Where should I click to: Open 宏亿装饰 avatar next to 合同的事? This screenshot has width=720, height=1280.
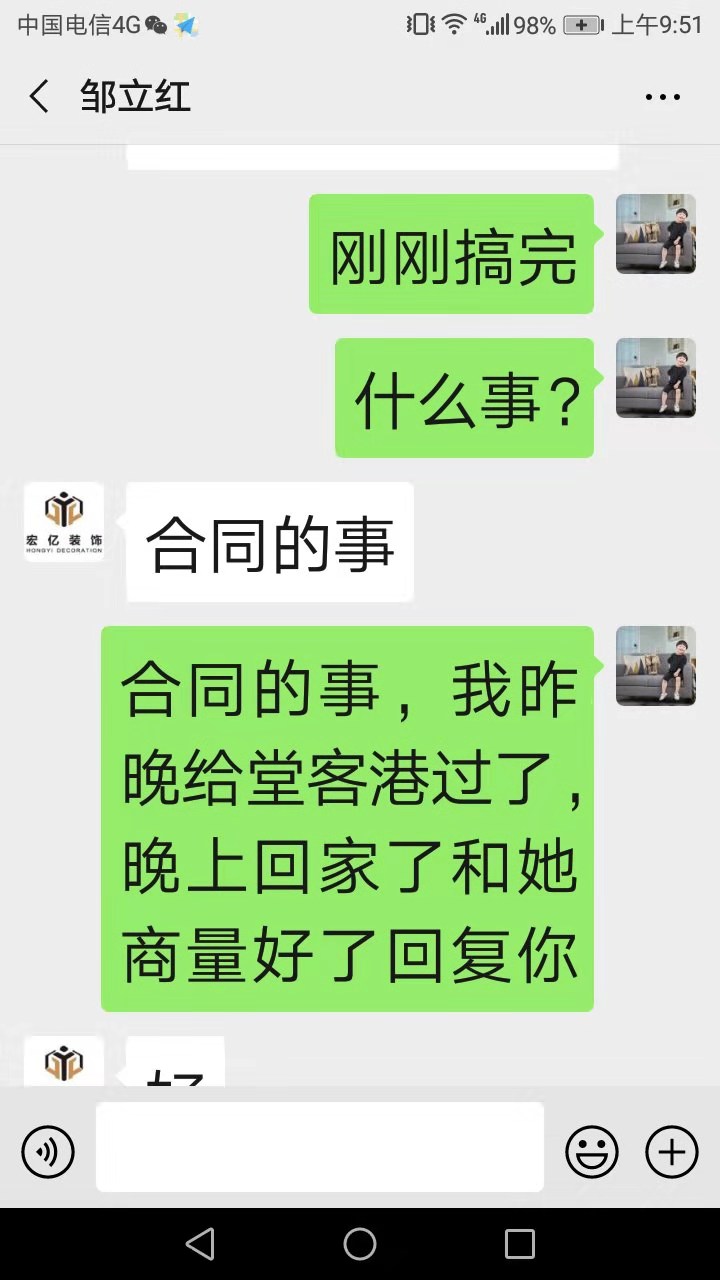point(65,522)
